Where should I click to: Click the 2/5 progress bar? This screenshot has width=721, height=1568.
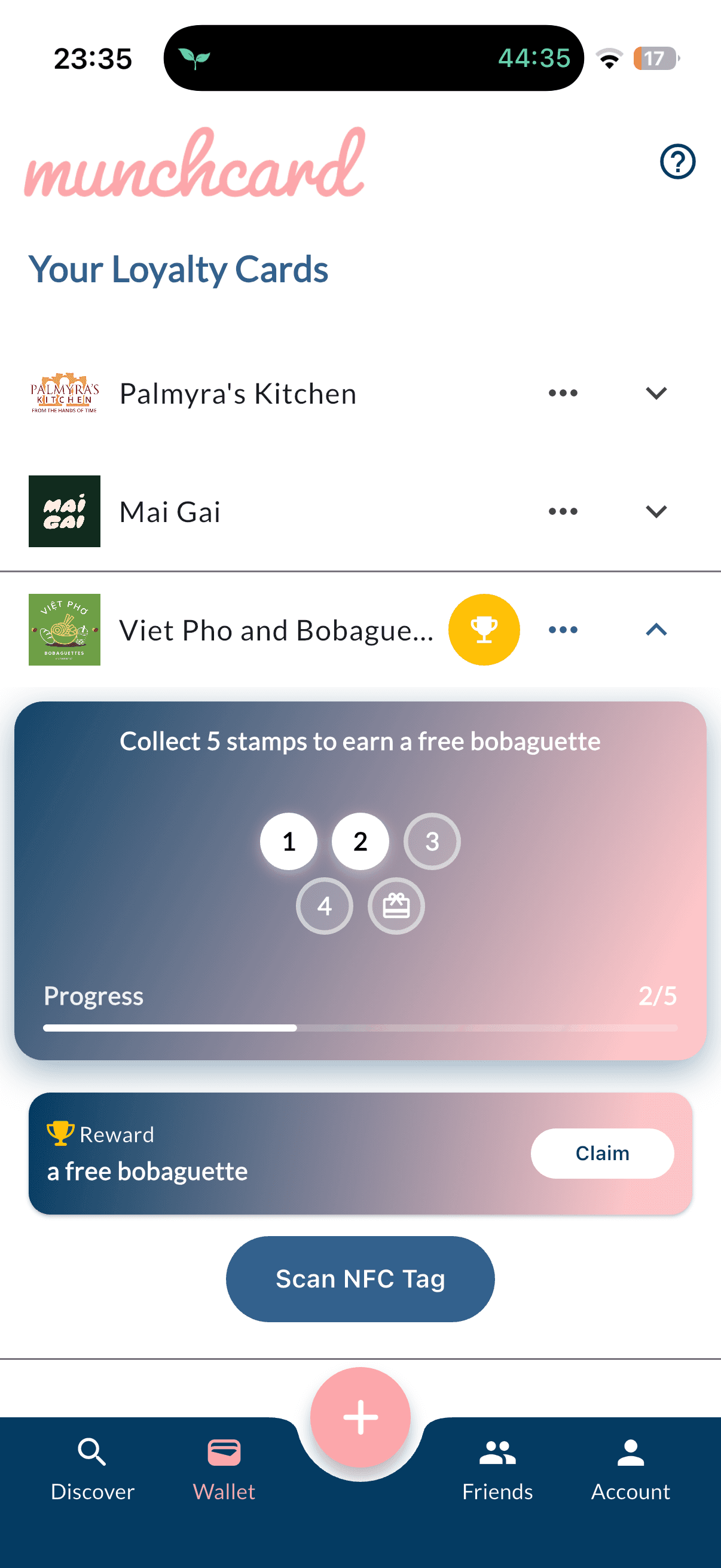[x=360, y=1027]
